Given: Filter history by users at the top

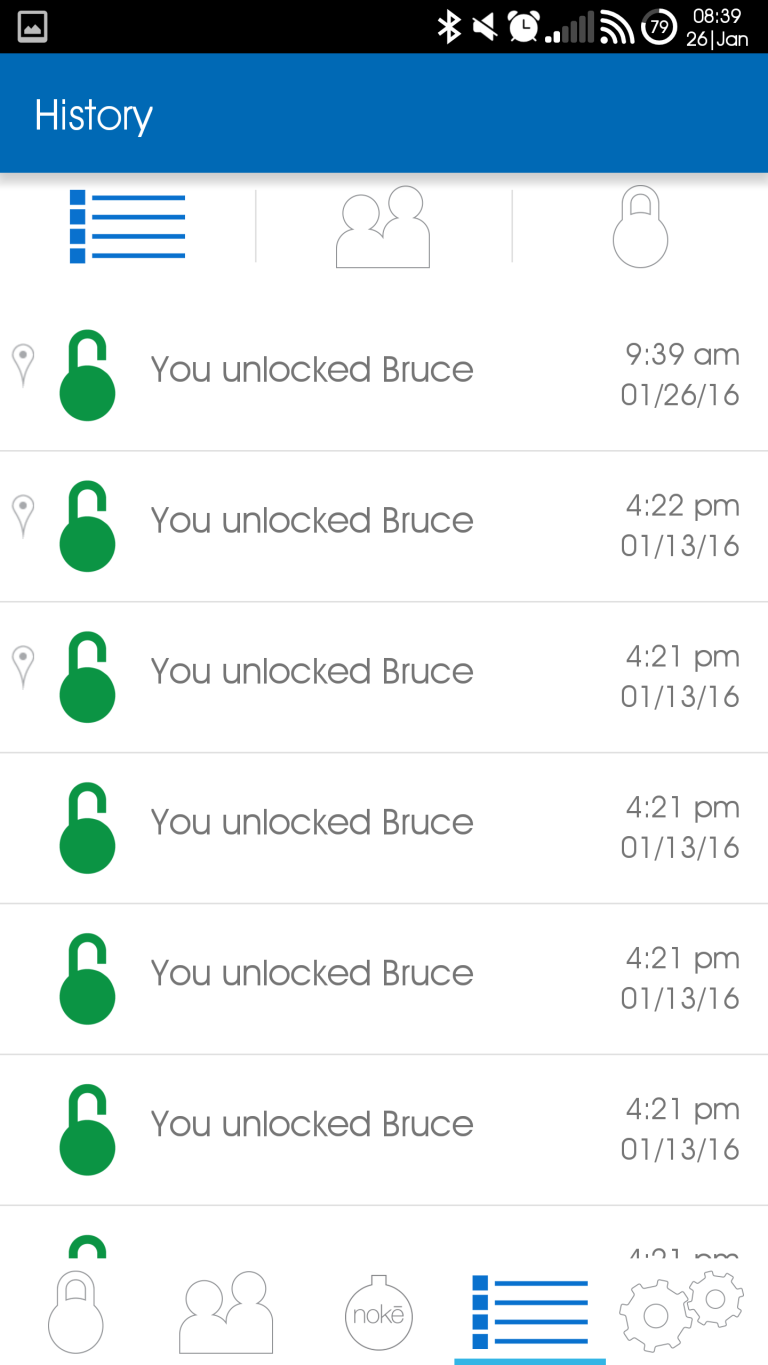Looking at the screenshot, I should coord(383,227).
